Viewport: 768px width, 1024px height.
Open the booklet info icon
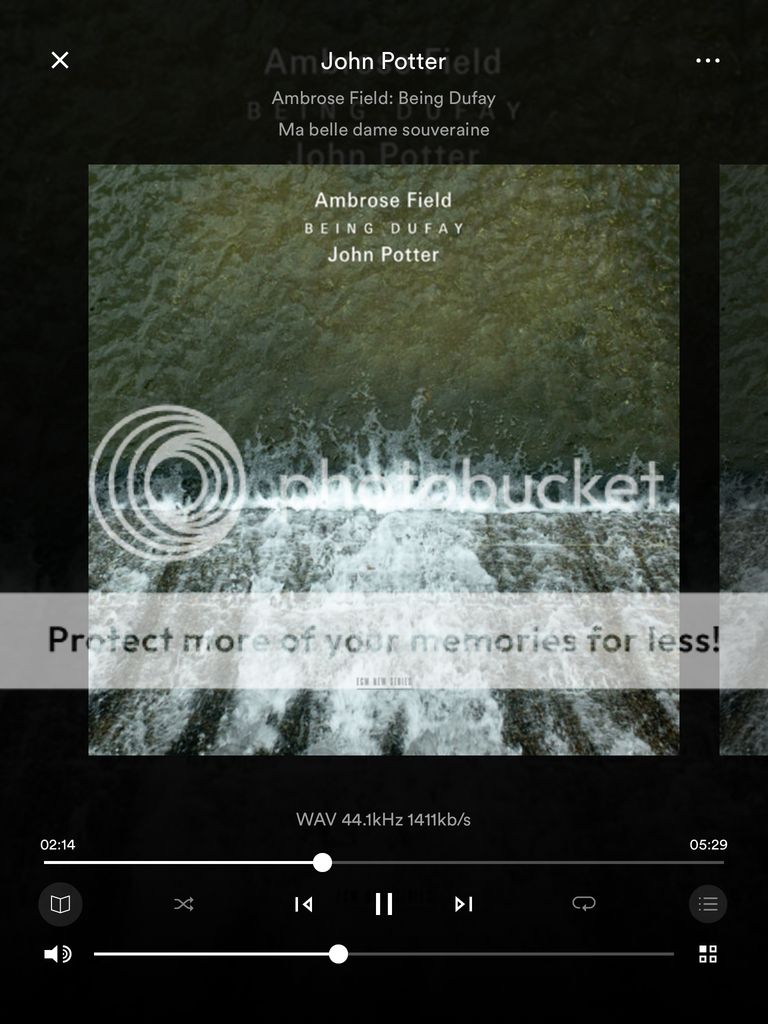click(x=60, y=904)
